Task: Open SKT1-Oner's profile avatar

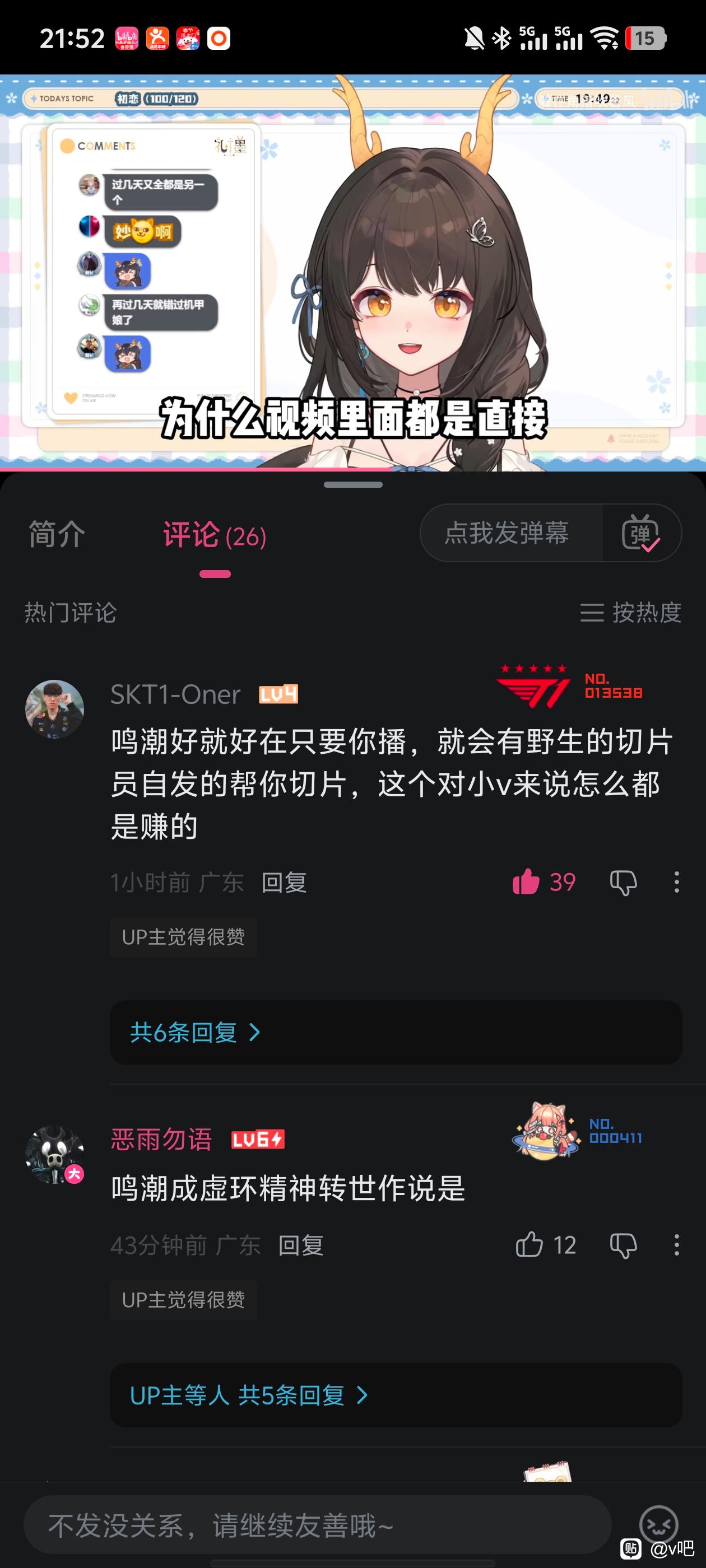Action: (55, 709)
